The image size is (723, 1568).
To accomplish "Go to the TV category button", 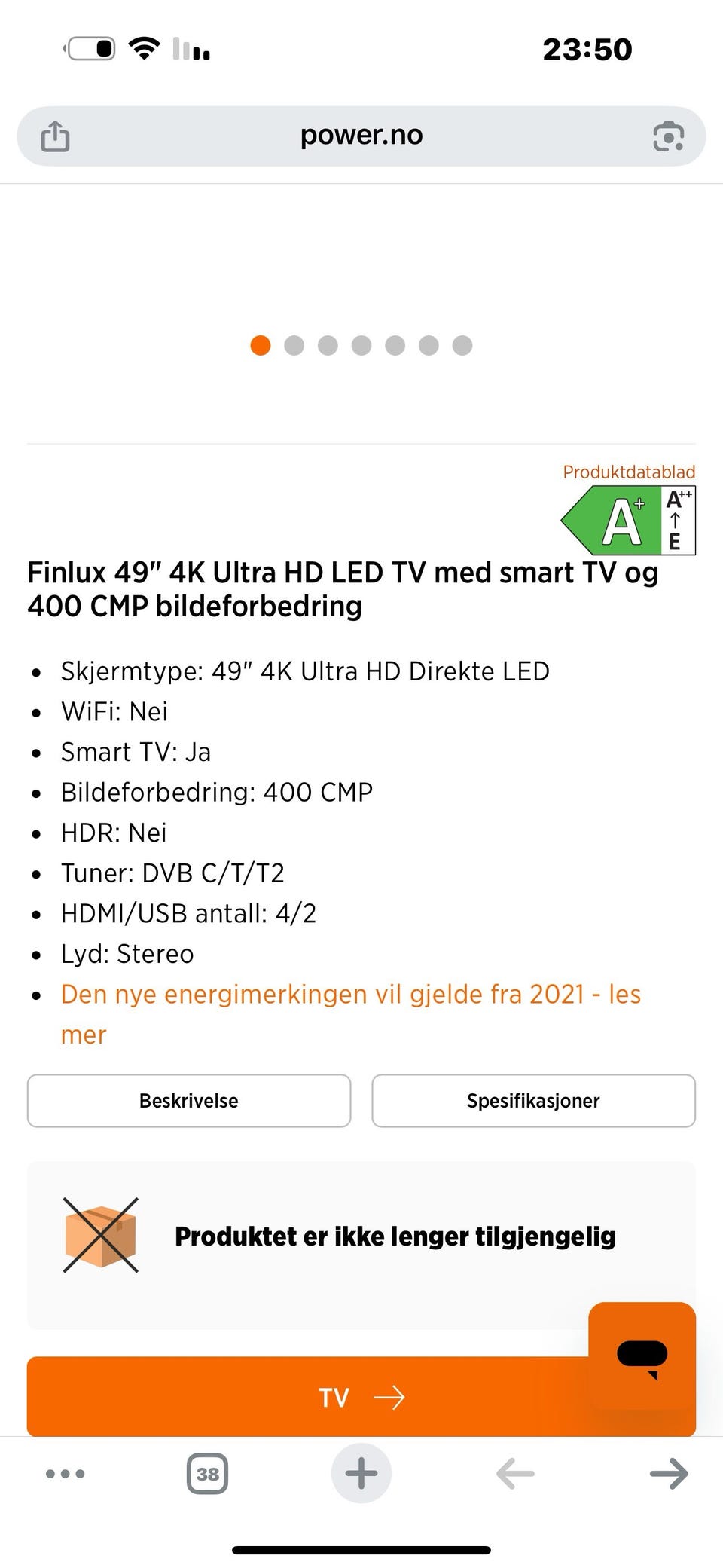I will click(361, 1398).
